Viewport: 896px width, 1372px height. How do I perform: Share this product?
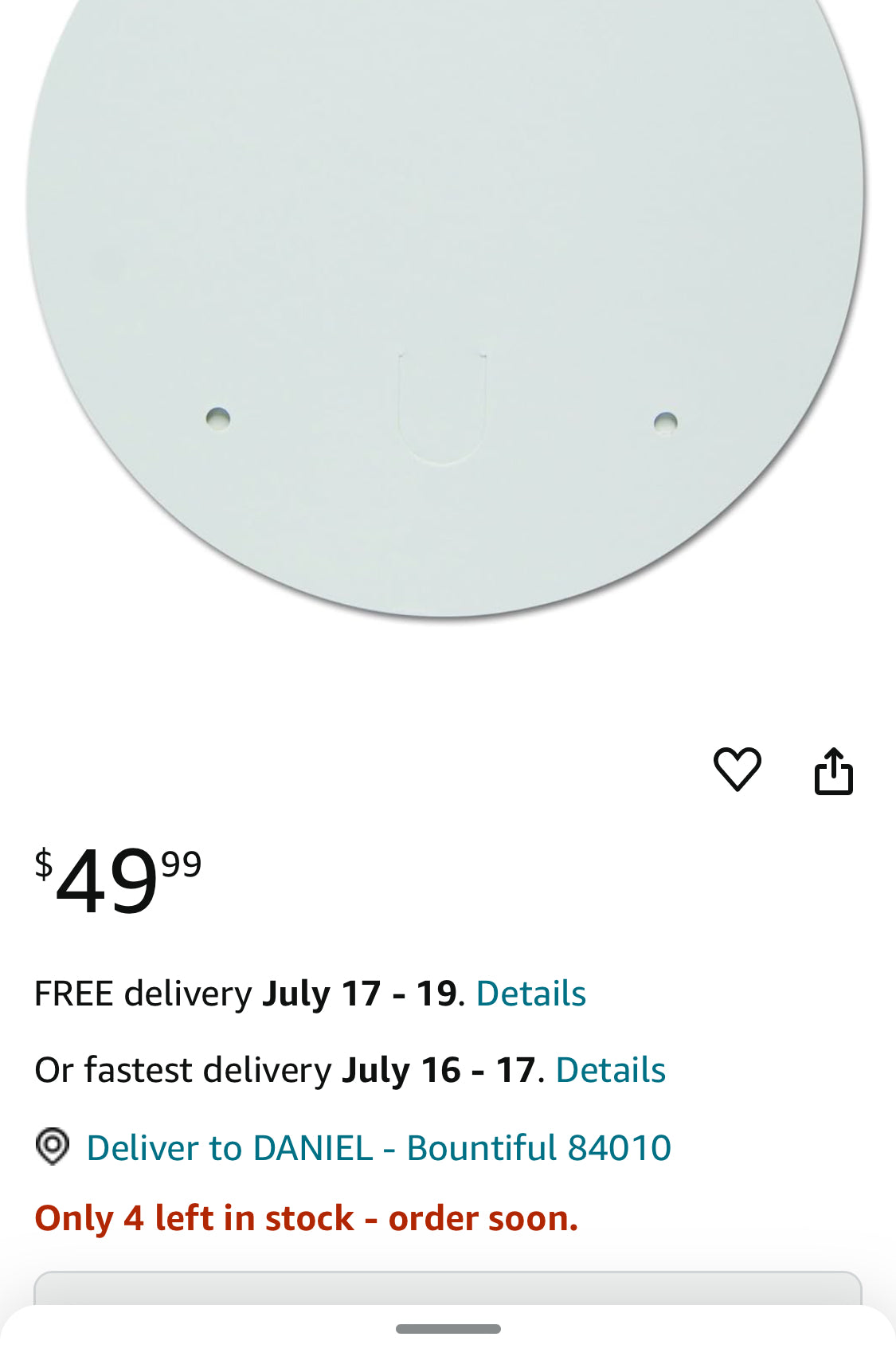point(833,771)
